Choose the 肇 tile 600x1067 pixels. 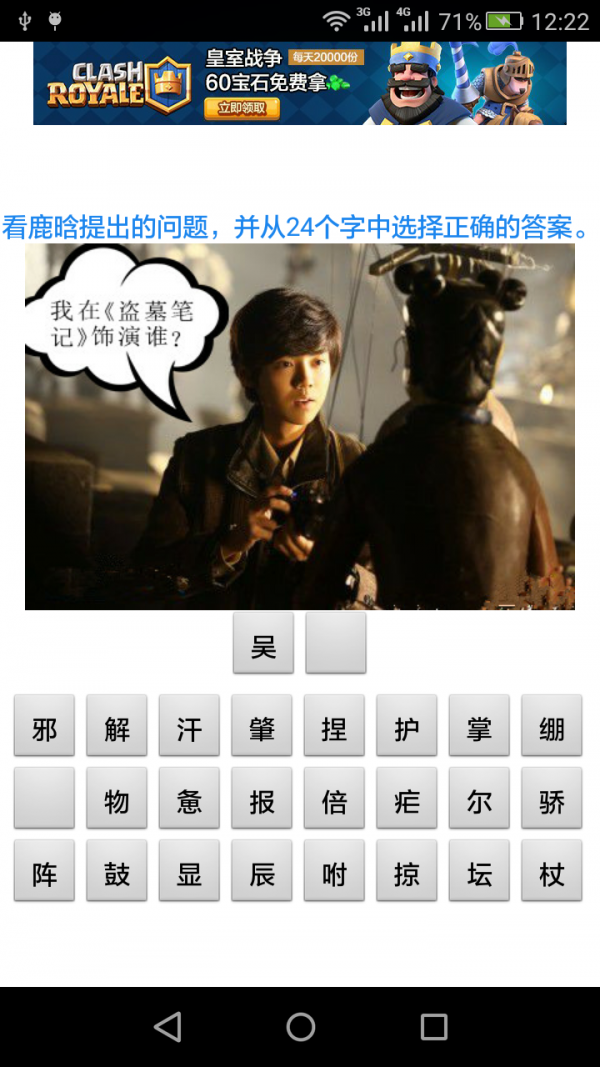coord(262,730)
